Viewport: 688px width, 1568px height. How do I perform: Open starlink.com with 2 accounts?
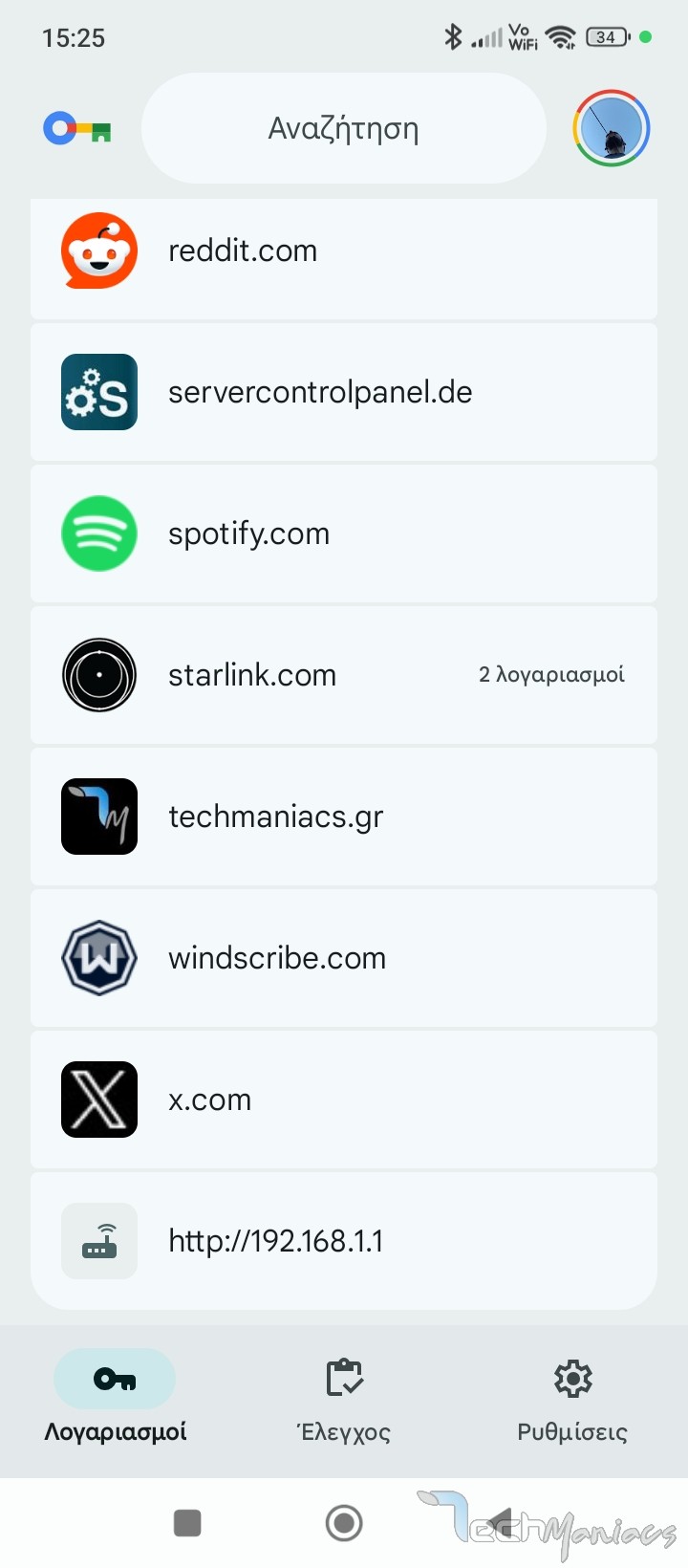[343, 675]
